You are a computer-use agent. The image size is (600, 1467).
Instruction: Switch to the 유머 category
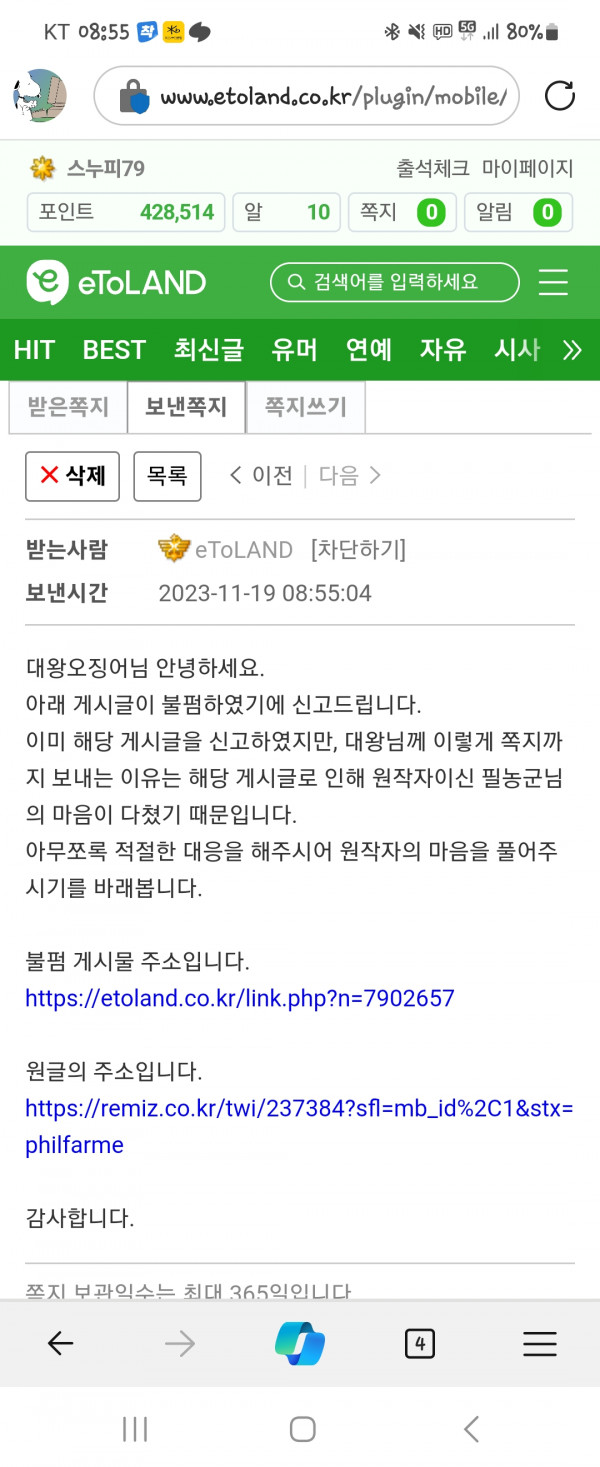294,349
